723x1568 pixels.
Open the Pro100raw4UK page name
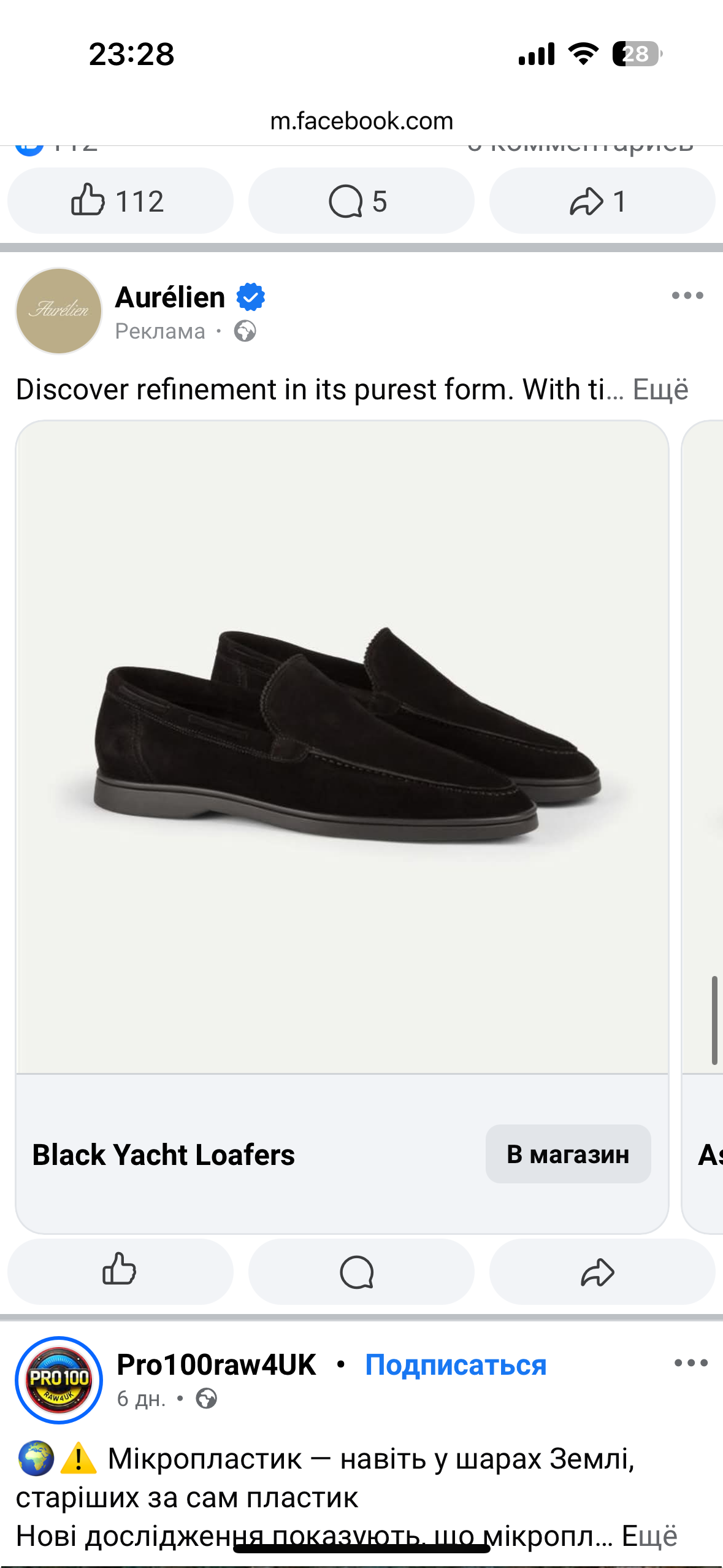click(x=216, y=1365)
